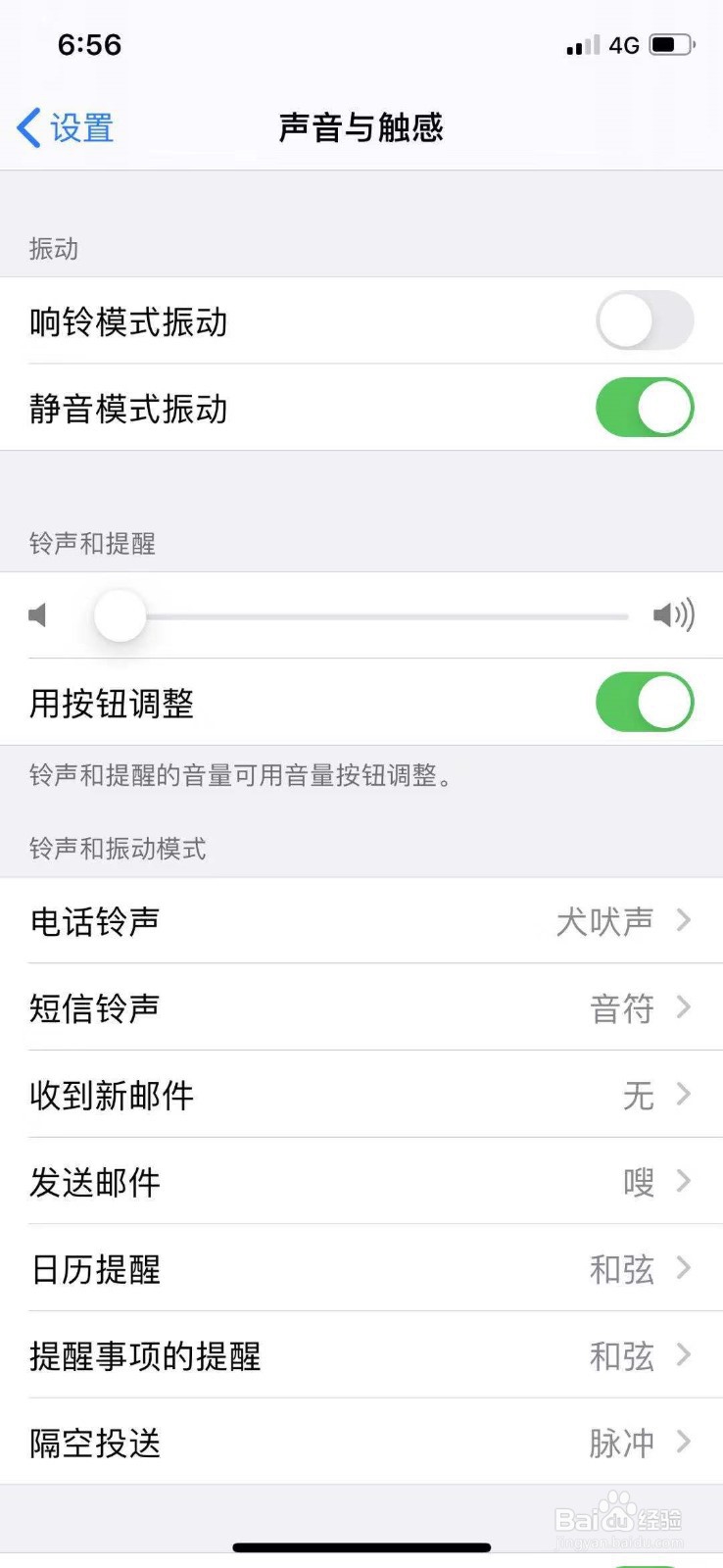This screenshot has height=1568, width=723.
Task: Disable 静音模式振动 switch
Action: [x=643, y=408]
